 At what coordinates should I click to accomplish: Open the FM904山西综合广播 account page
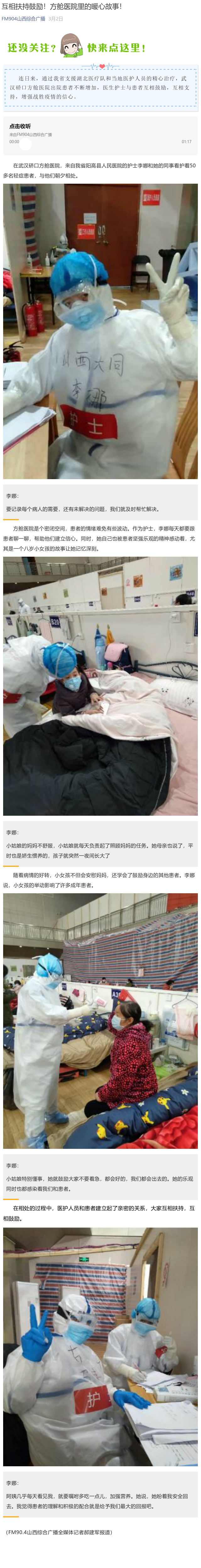coord(24,19)
